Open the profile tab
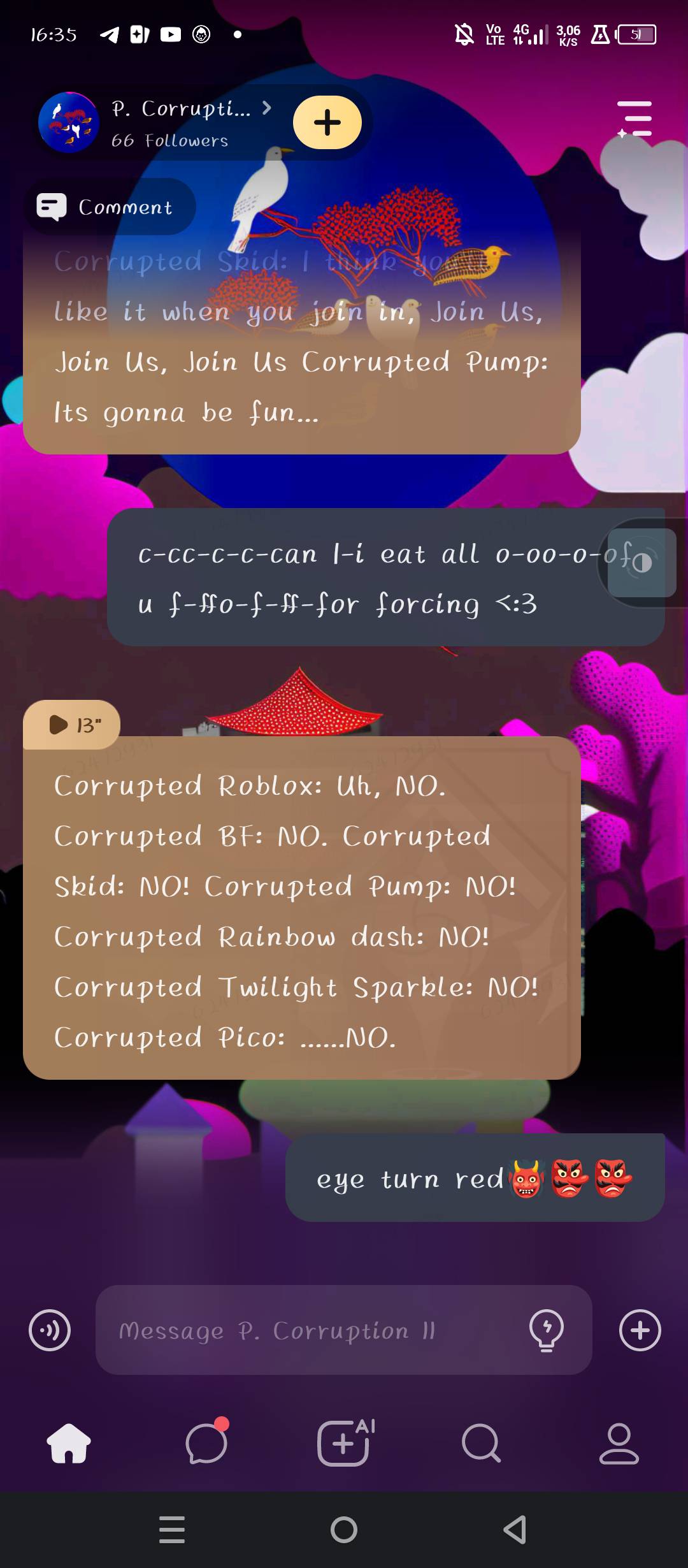688x1568 pixels. click(x=619, y=1444)
